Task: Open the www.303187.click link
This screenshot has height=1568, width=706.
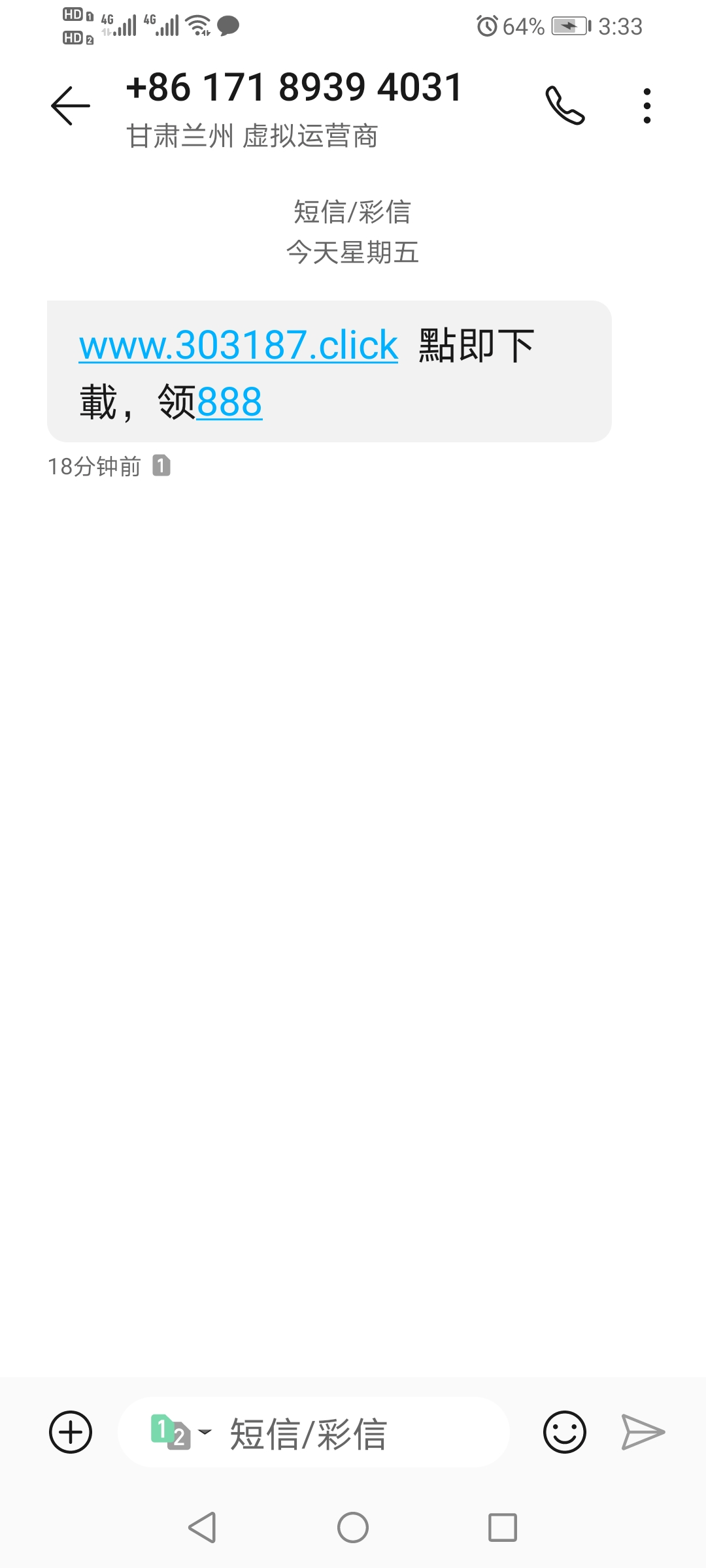Action: tap(239, 345)
